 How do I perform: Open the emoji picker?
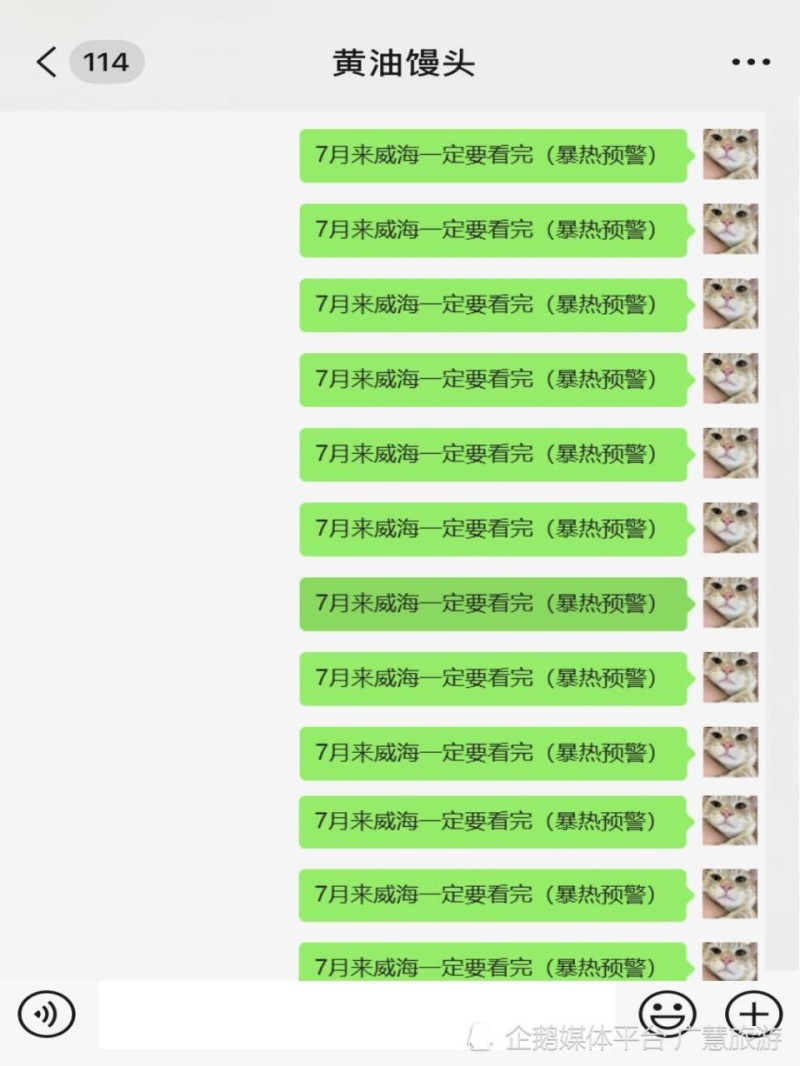tap(668, 1014)
